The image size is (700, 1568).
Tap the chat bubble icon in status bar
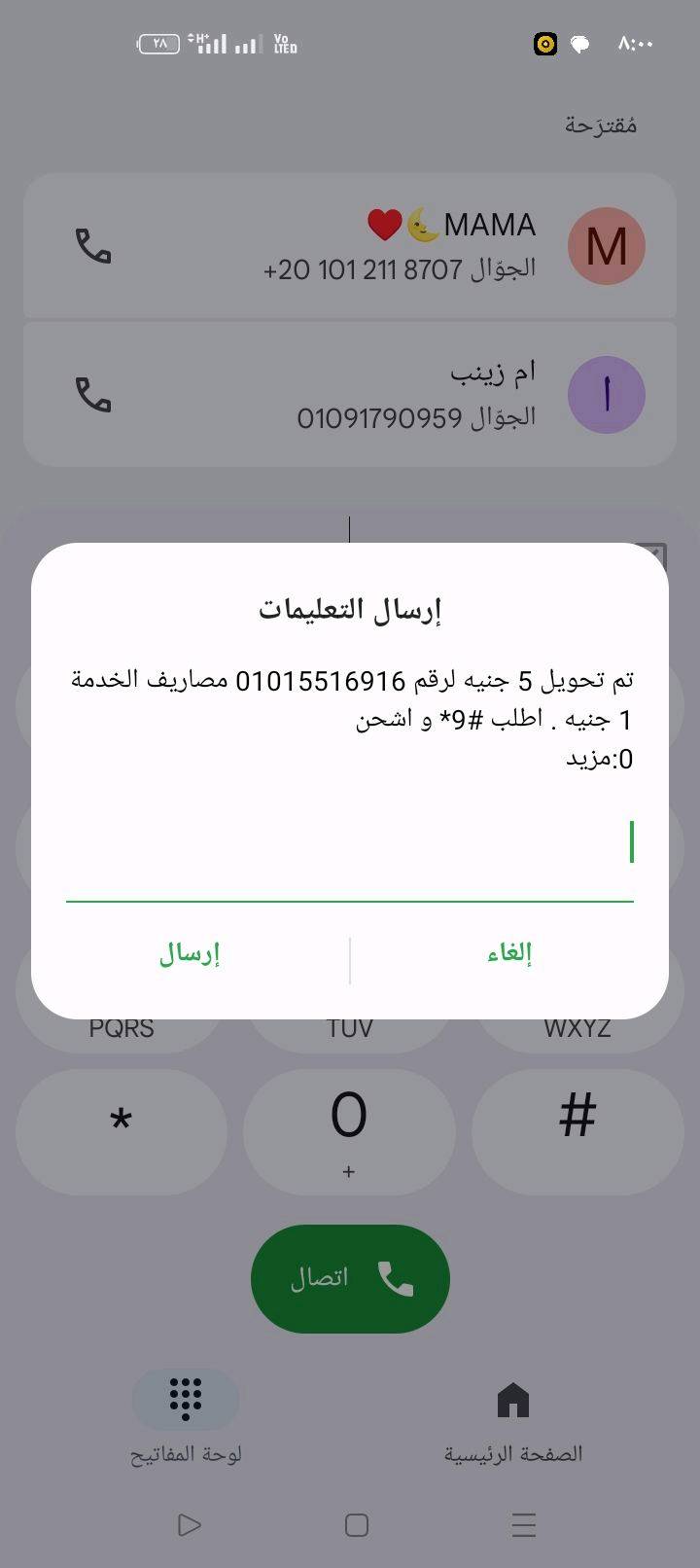pyautogui.click(x=582, y=44)
